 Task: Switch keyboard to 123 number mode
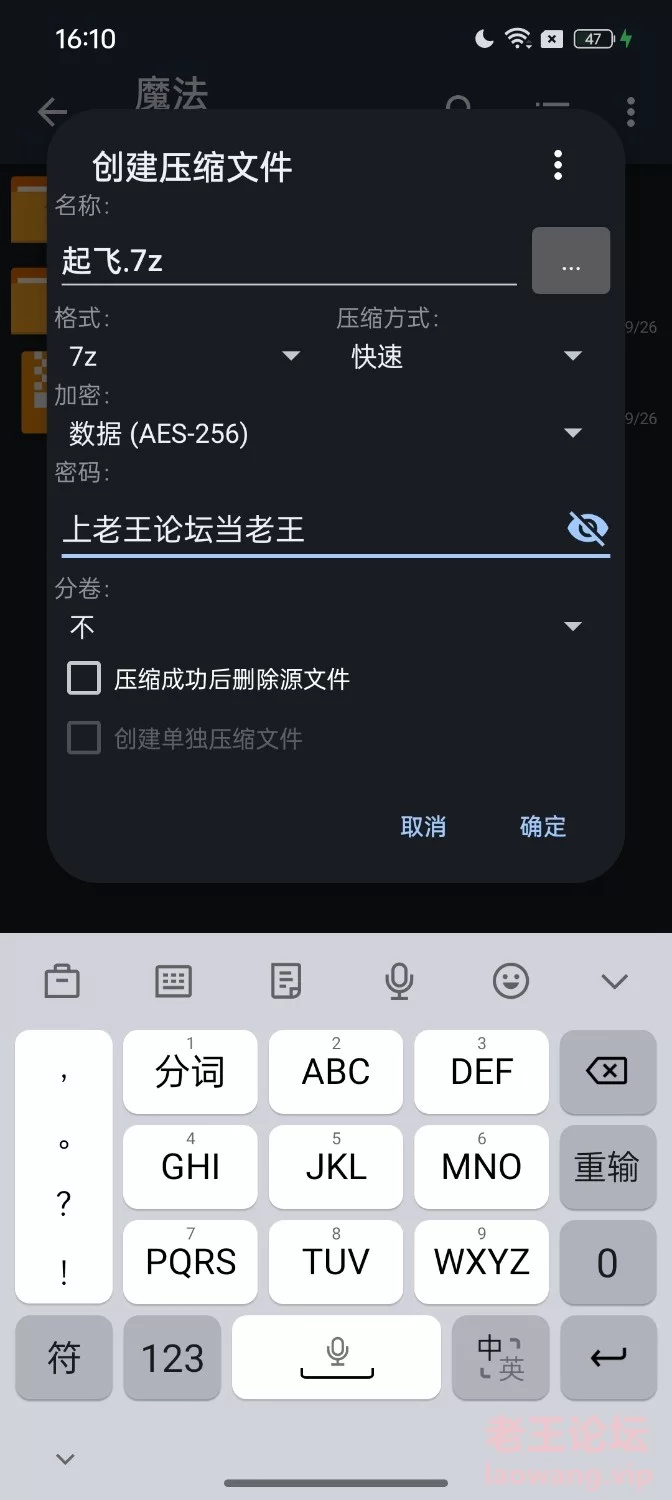(172, 1358)
